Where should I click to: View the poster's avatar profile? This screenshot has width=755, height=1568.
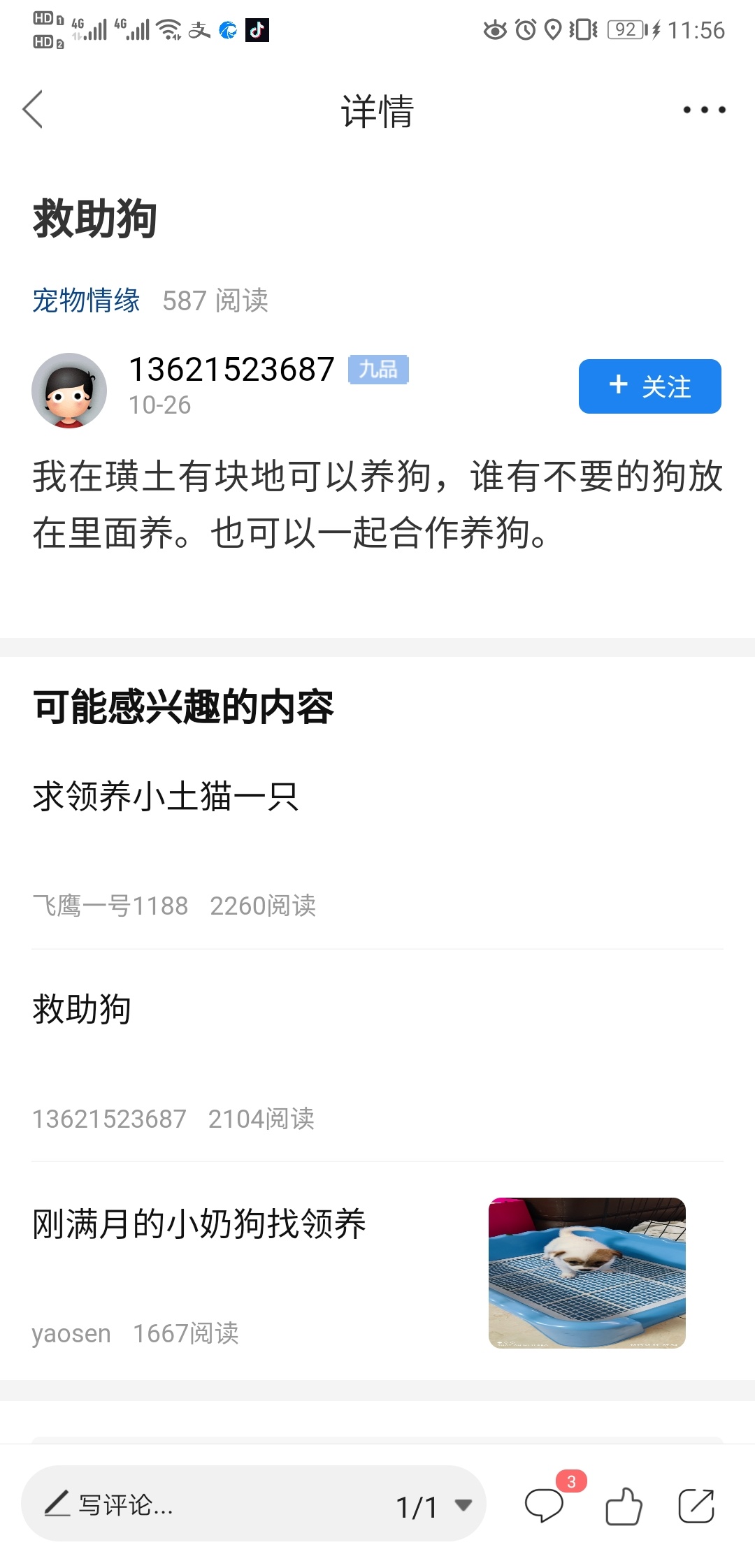[x=69, y=390]
